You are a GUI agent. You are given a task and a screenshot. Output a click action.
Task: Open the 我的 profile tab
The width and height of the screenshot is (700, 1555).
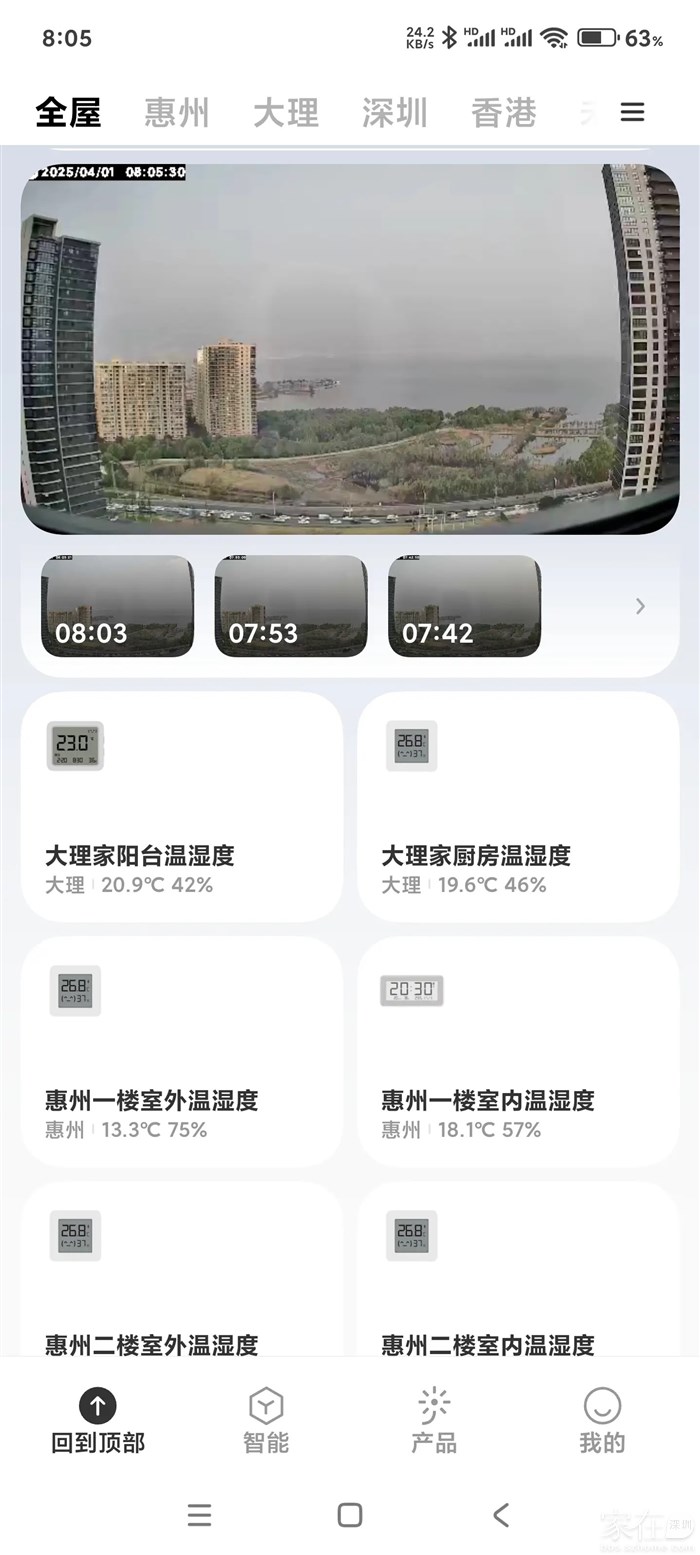(x=602, y=1420)
